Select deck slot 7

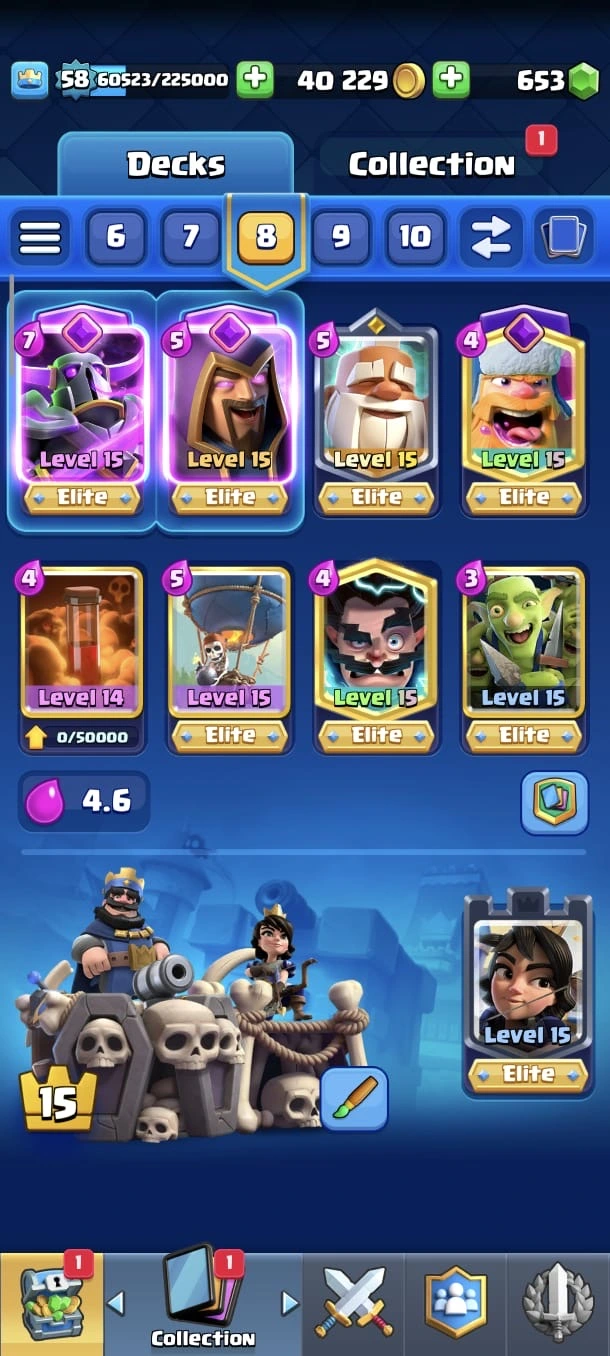(x=190, y=237)
